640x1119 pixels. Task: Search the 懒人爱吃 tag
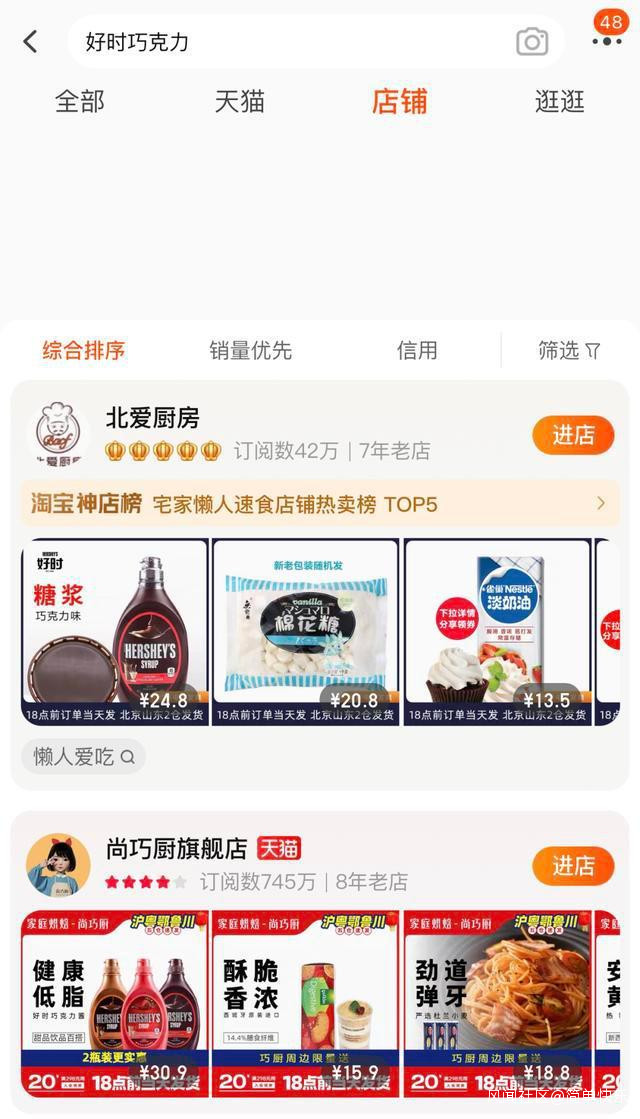tap(84, 757)
